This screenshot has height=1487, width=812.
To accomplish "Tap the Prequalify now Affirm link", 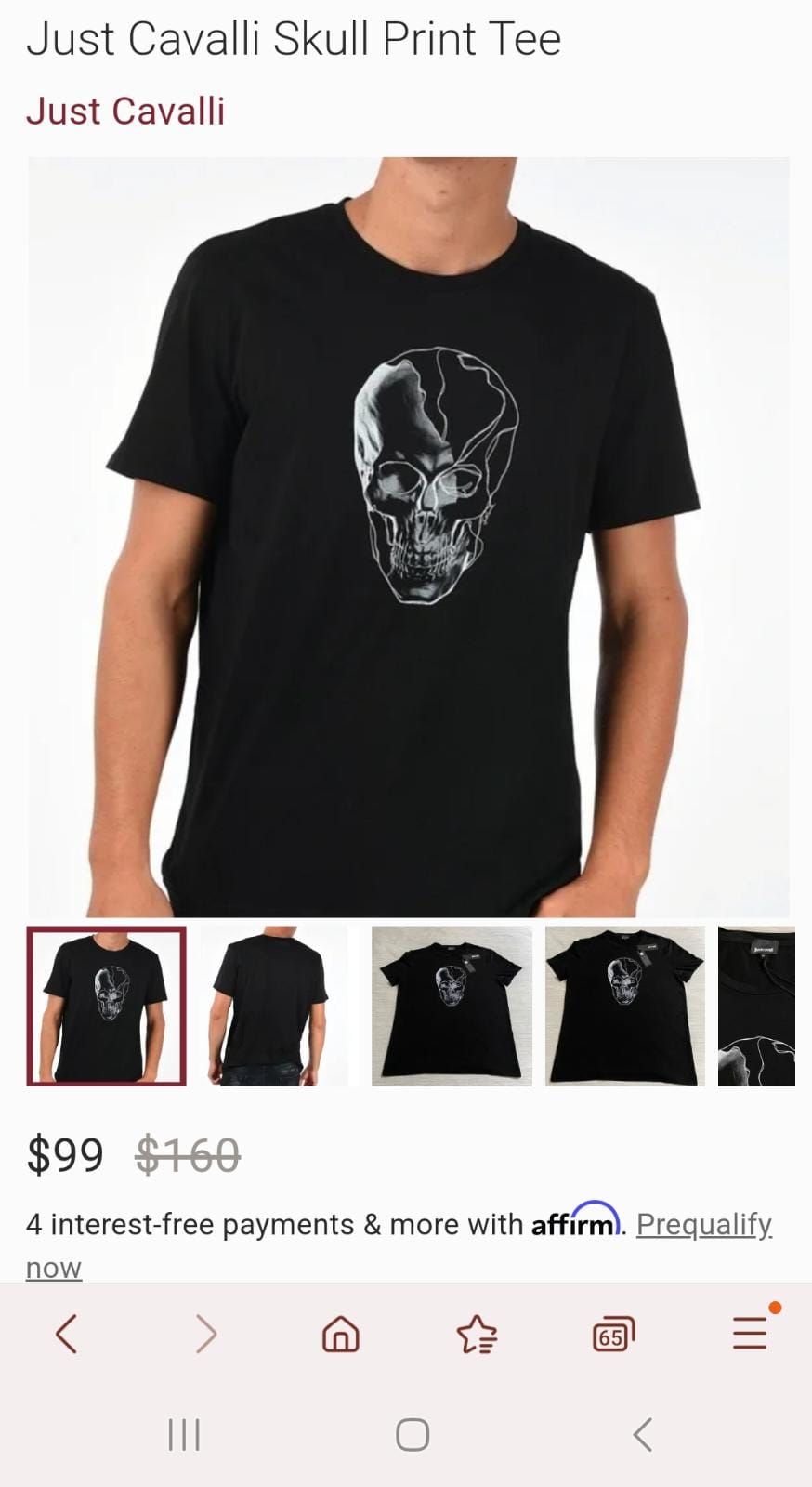I will [703, 1225].
